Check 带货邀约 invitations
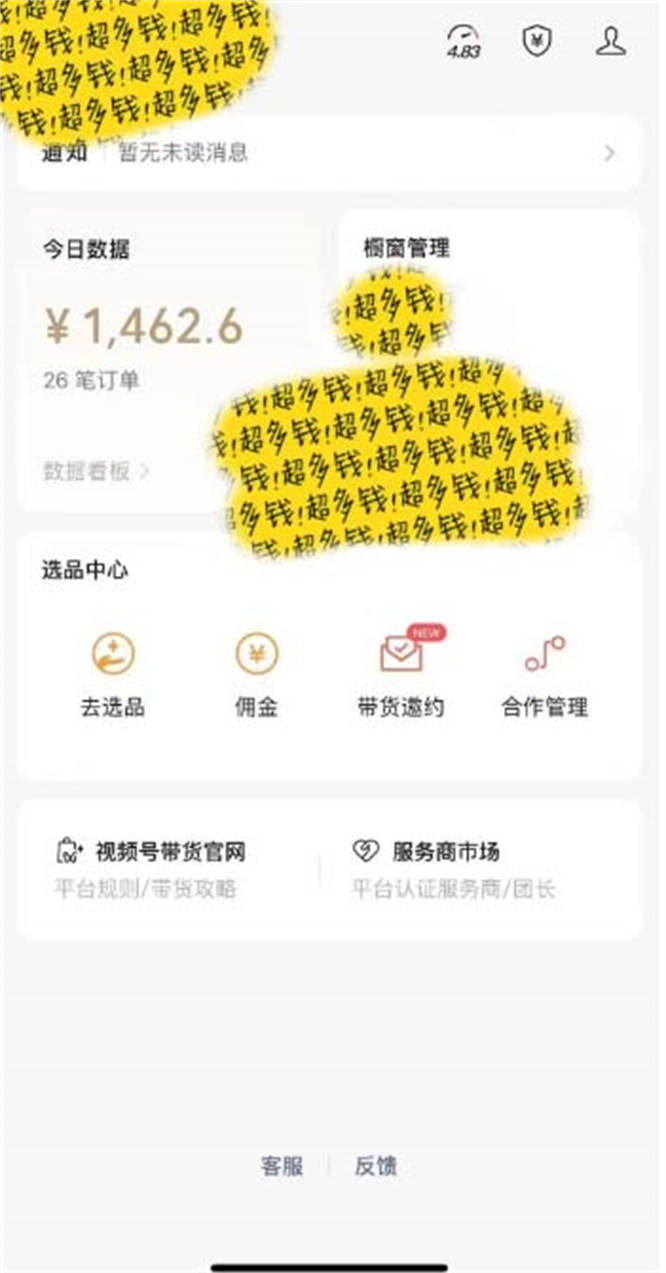666x1273 pixels. pos(401,673)
